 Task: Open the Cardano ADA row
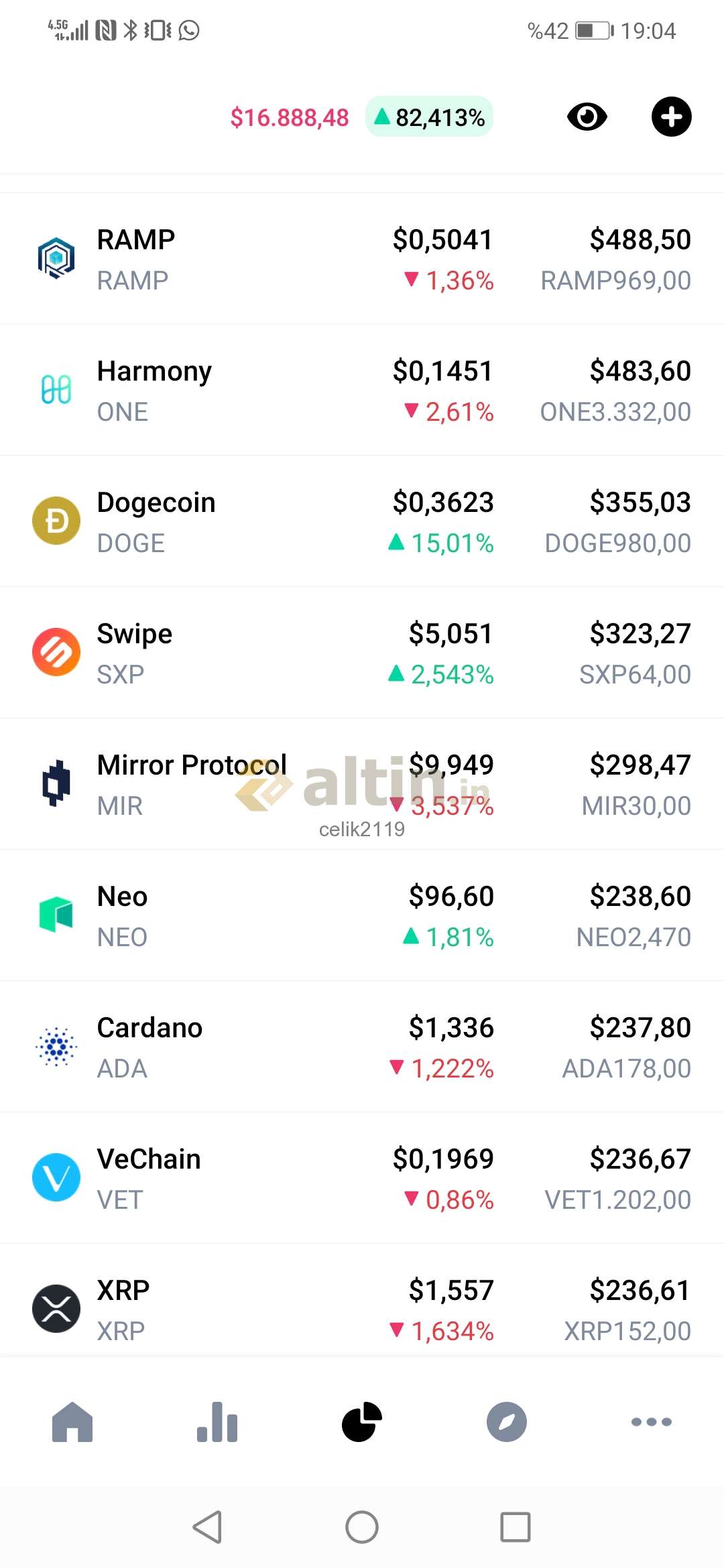(362, 1047)
